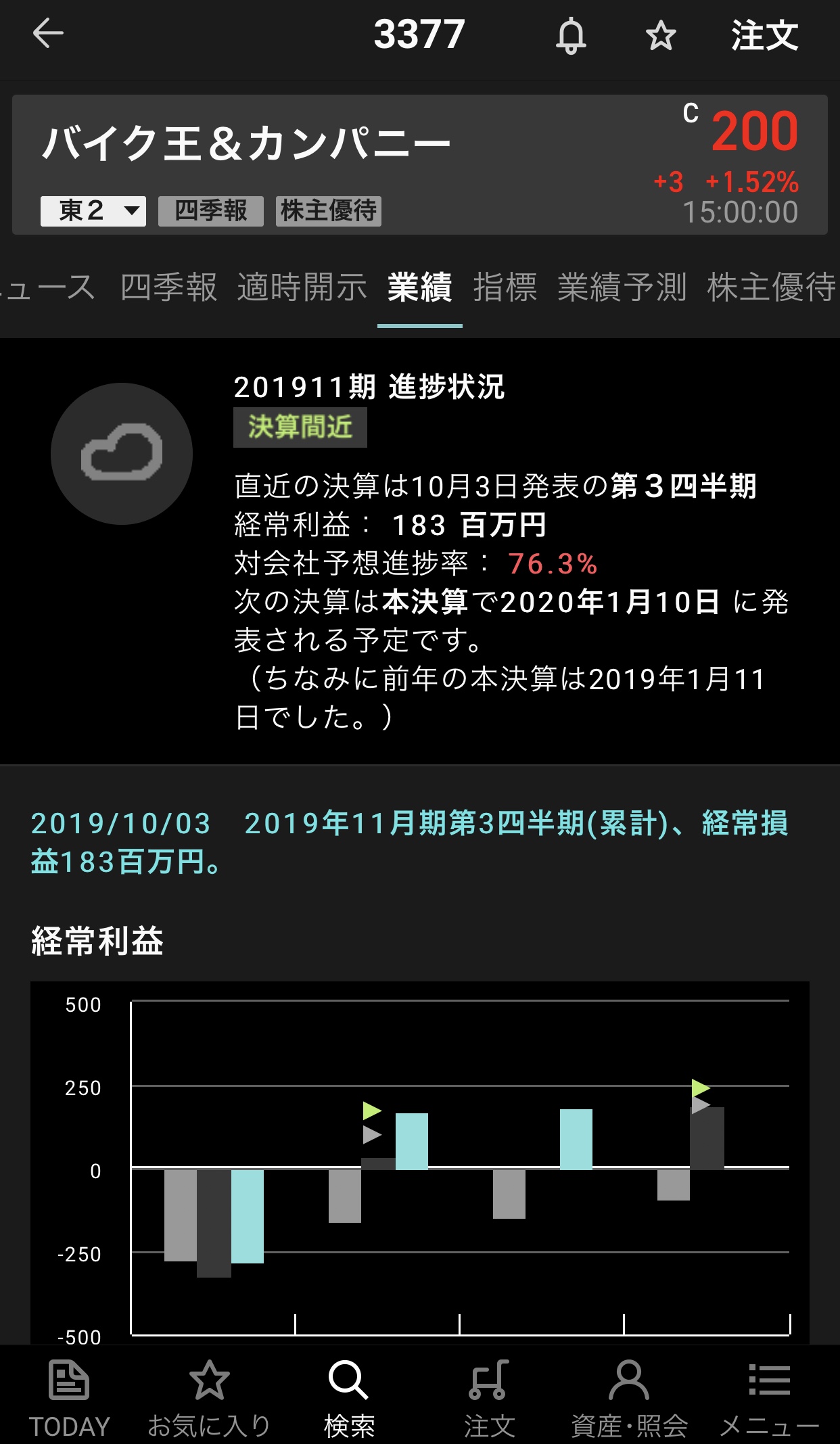
Task: Go to TODAY in the bottom bar
Action: [x=69, y=1397]
